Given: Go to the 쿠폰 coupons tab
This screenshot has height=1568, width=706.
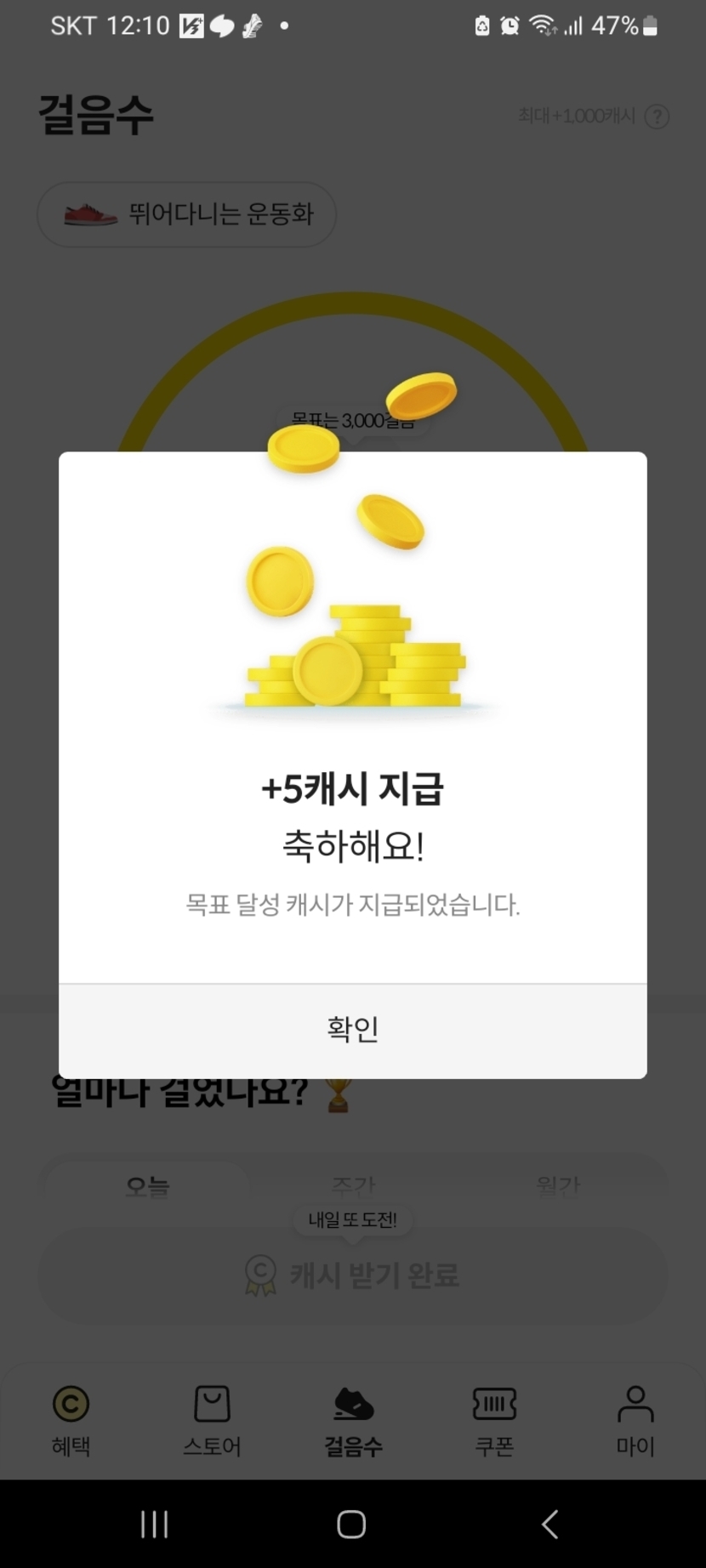Looking at the screenshot, I should pyautogui.click(x=494, y=1420).
